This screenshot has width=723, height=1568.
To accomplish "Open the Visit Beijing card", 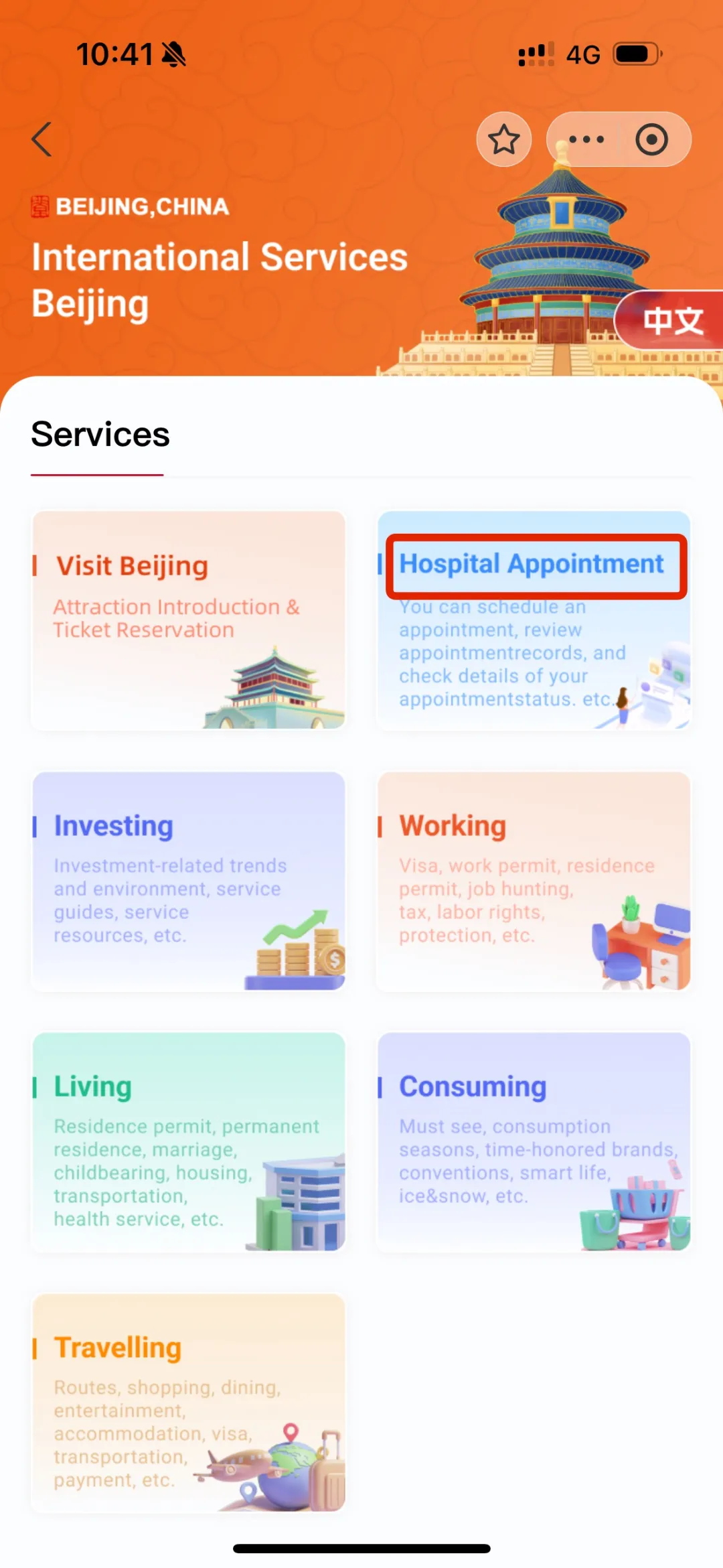I will pos(188,620).
